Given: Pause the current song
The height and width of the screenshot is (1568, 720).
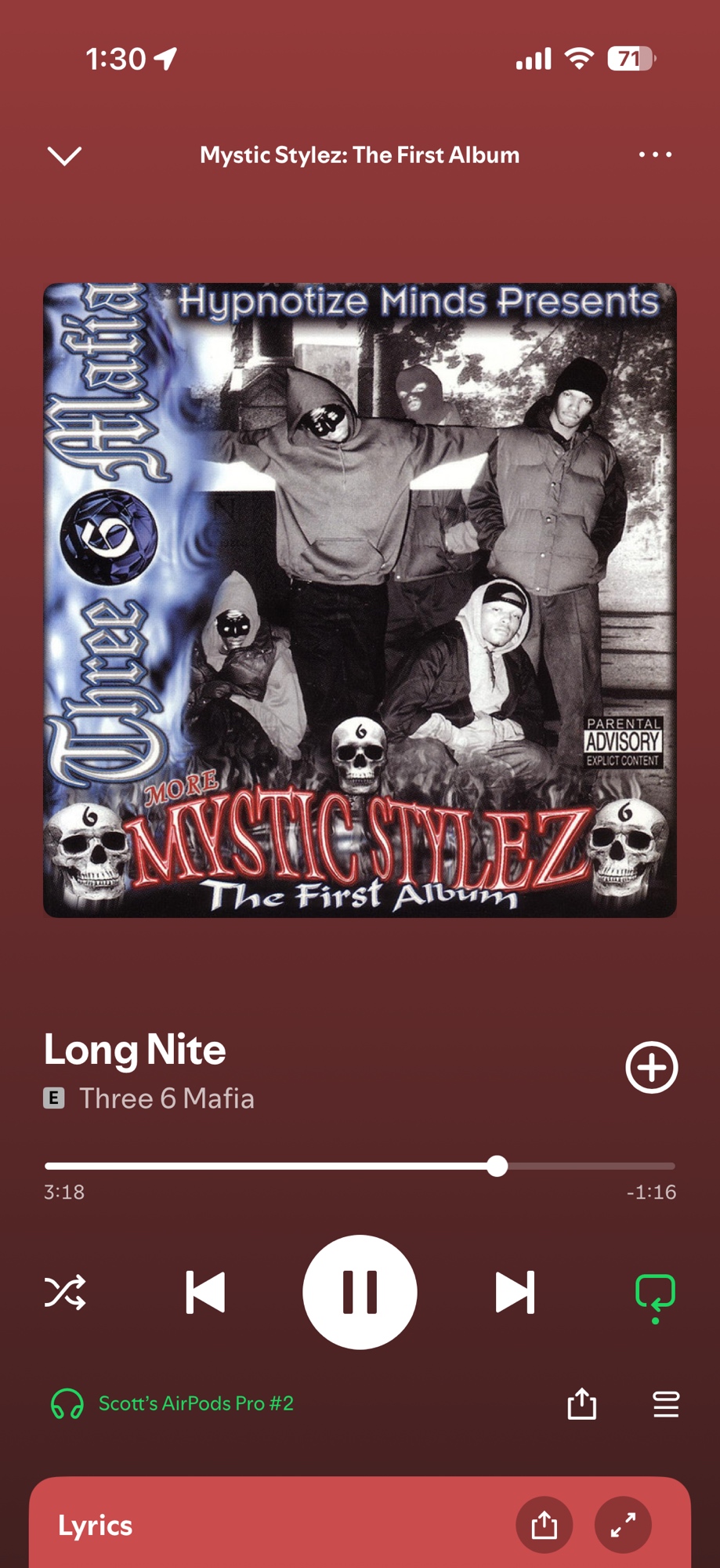Looking at the screenshot, I should click(x=360, y=1292).
